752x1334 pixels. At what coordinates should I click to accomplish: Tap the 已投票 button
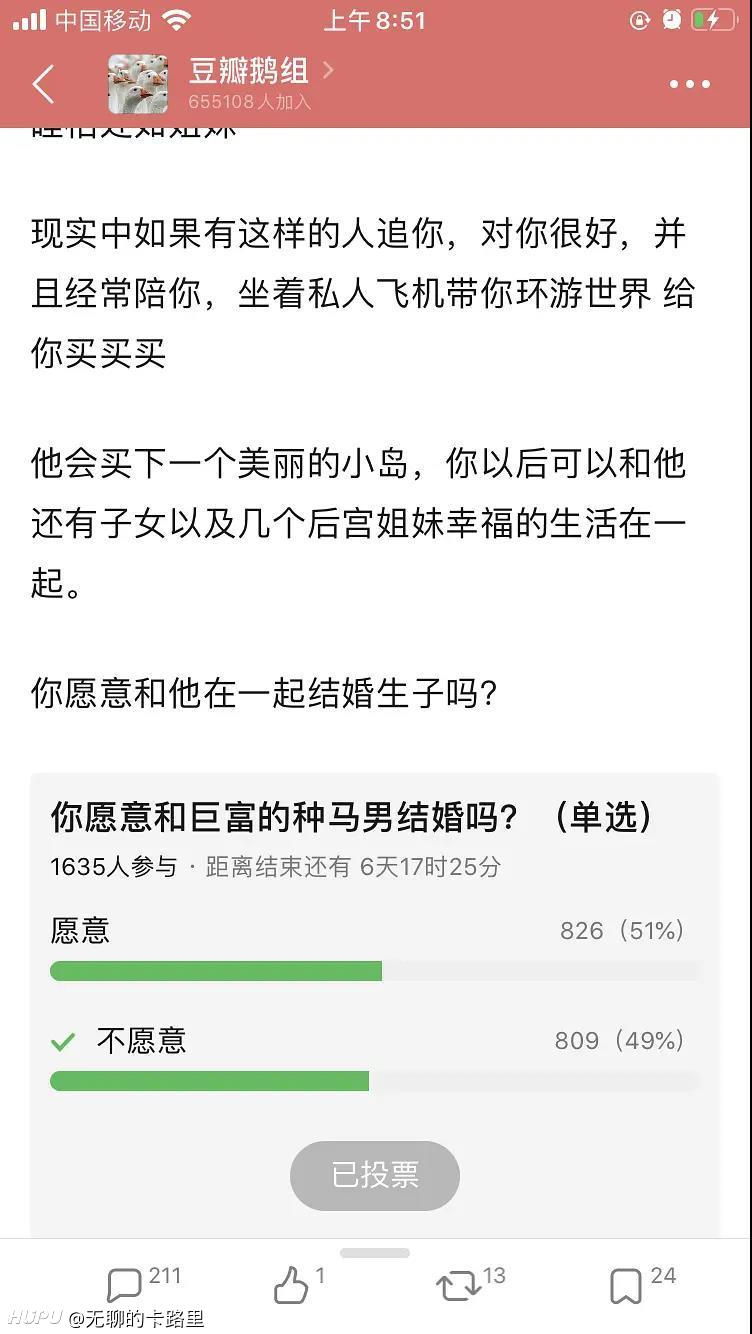click(375, 1175)
